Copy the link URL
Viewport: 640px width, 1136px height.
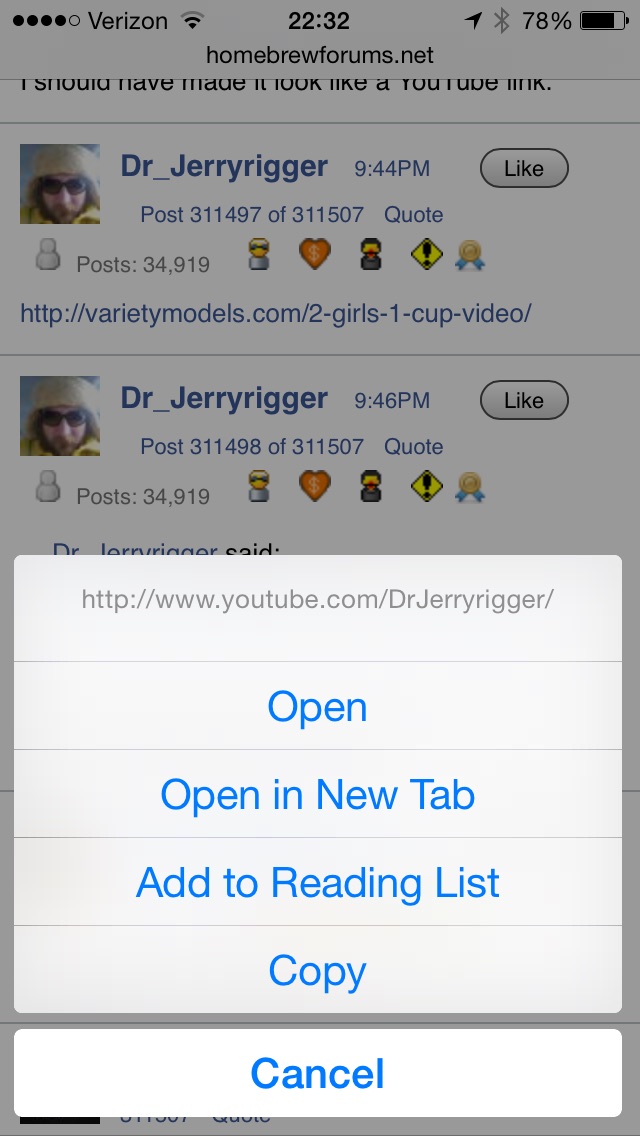tap(317, 969)
